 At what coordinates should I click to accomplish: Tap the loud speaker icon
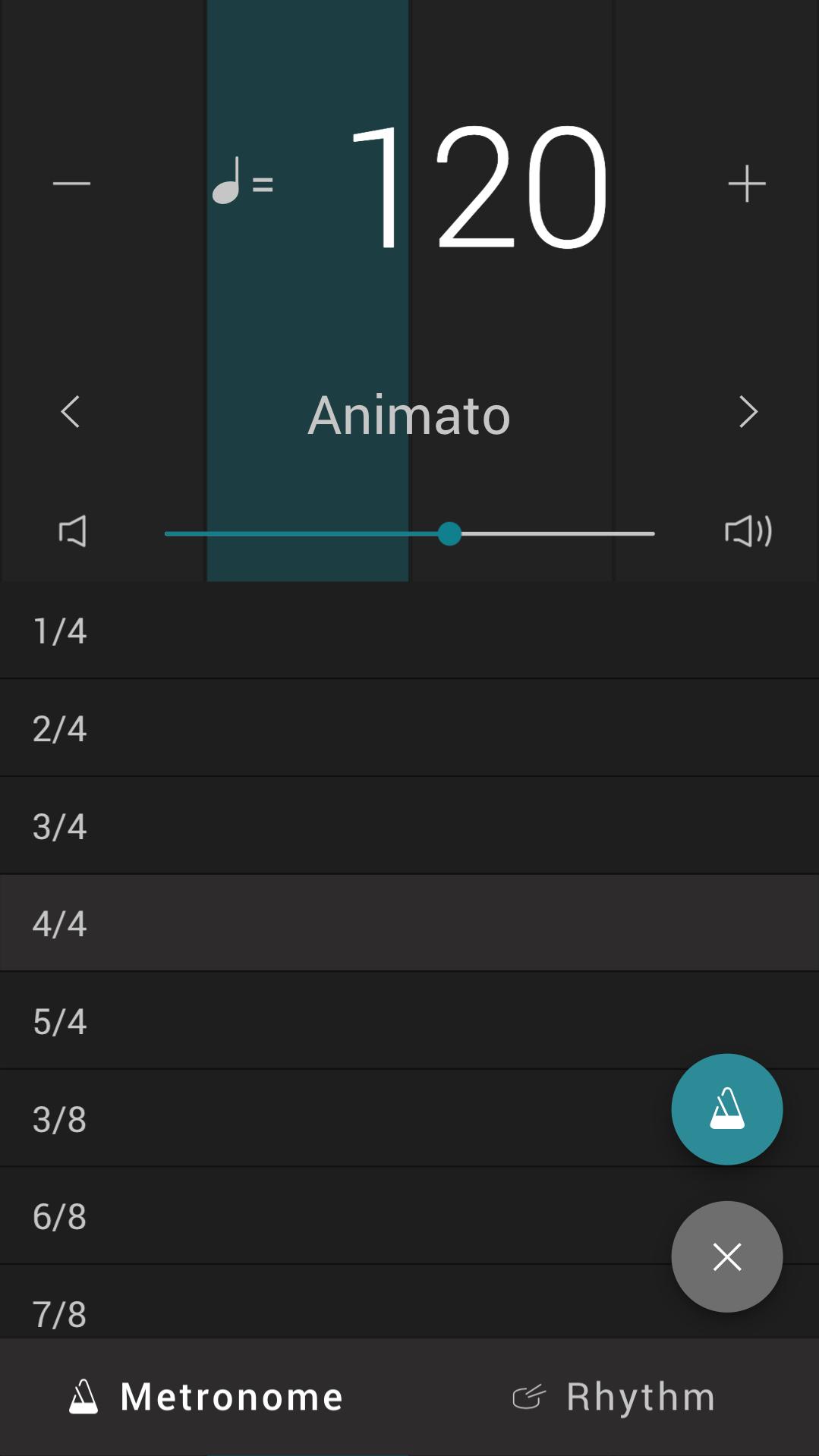[x=748, y=531]
